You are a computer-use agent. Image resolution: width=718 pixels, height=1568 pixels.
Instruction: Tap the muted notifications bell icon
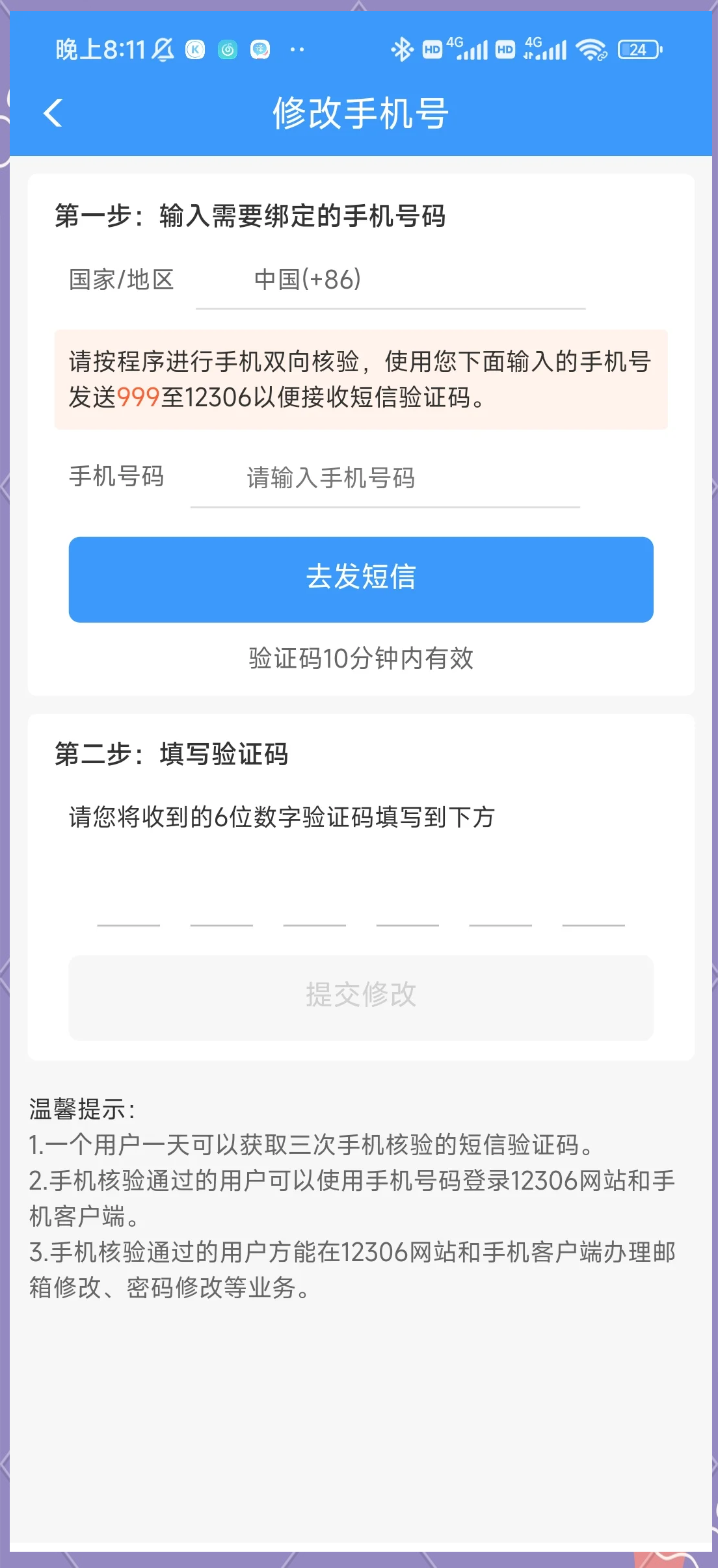(163, 49)
